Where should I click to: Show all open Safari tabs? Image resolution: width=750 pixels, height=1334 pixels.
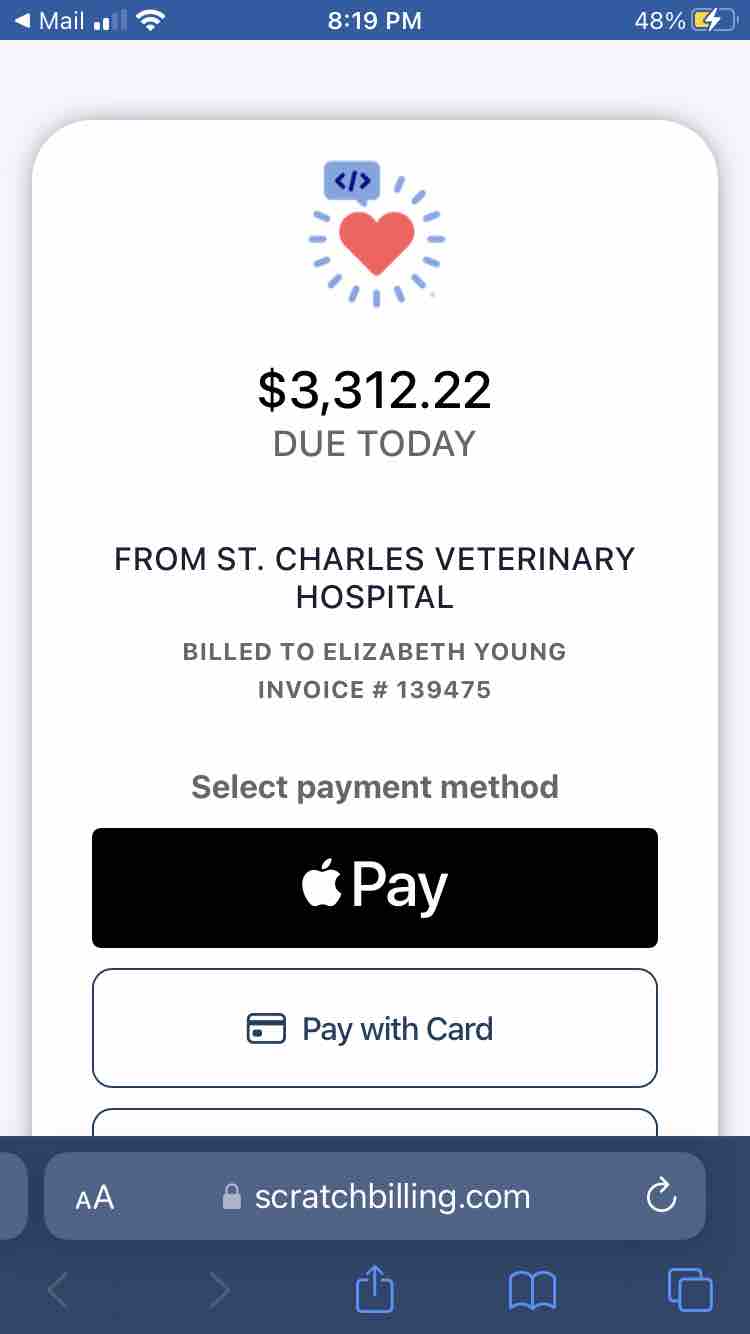pos(689,1289)
